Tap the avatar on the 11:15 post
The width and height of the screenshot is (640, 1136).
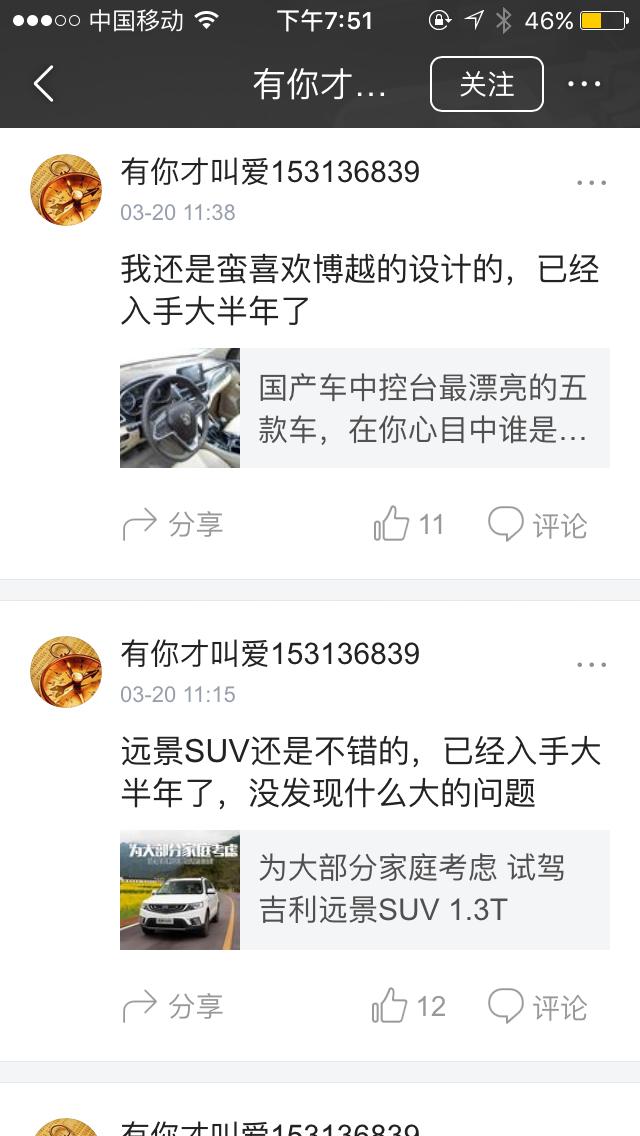[x=66, y=672]
